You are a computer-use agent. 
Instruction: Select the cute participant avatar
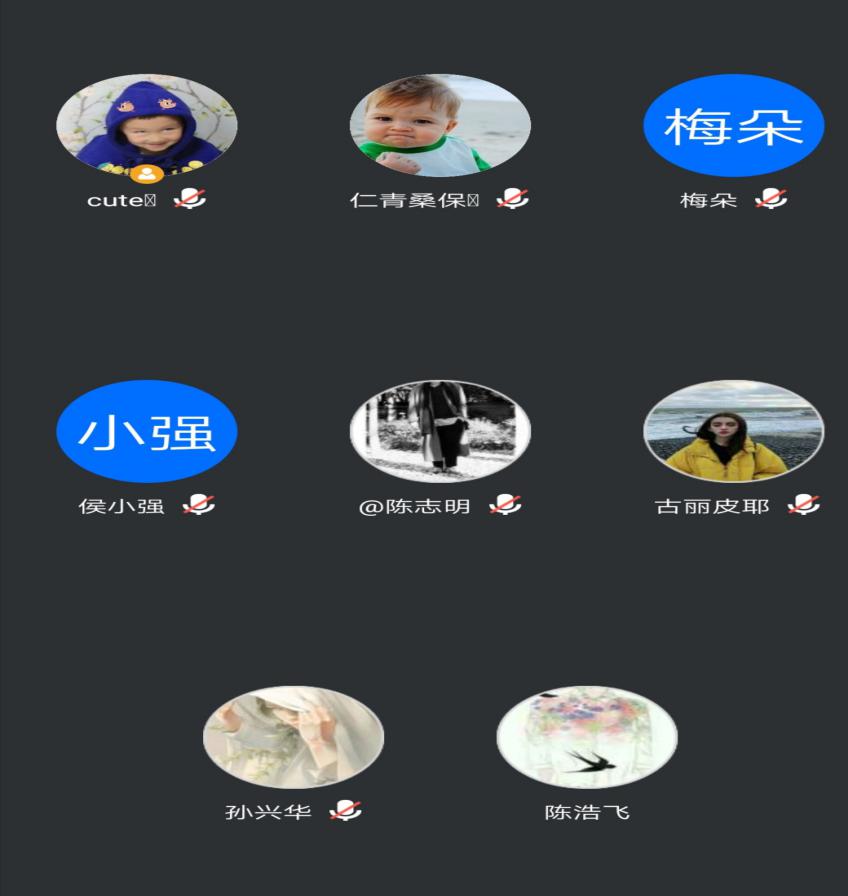(146, 124)
